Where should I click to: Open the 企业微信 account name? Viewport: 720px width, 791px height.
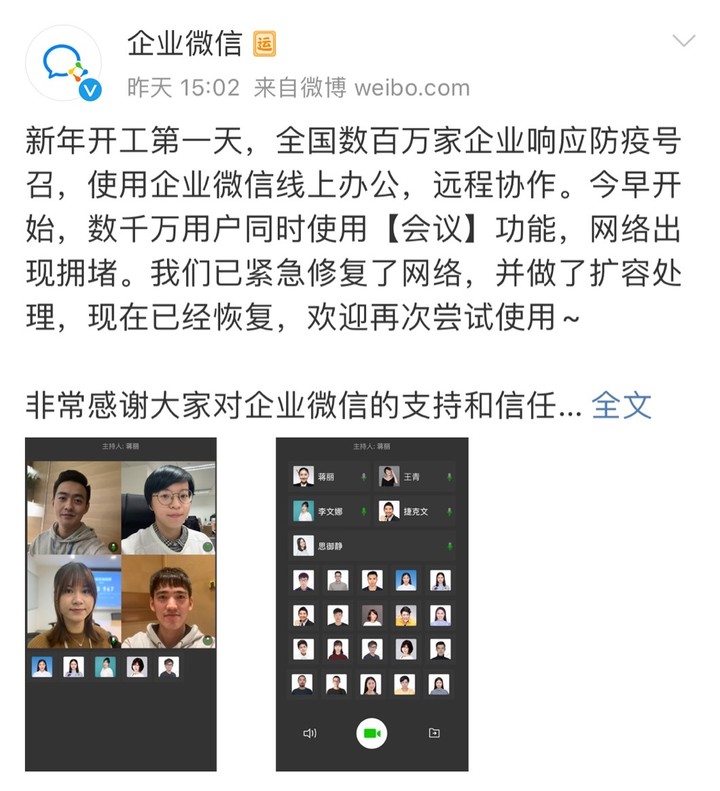[x=184, y=43]
